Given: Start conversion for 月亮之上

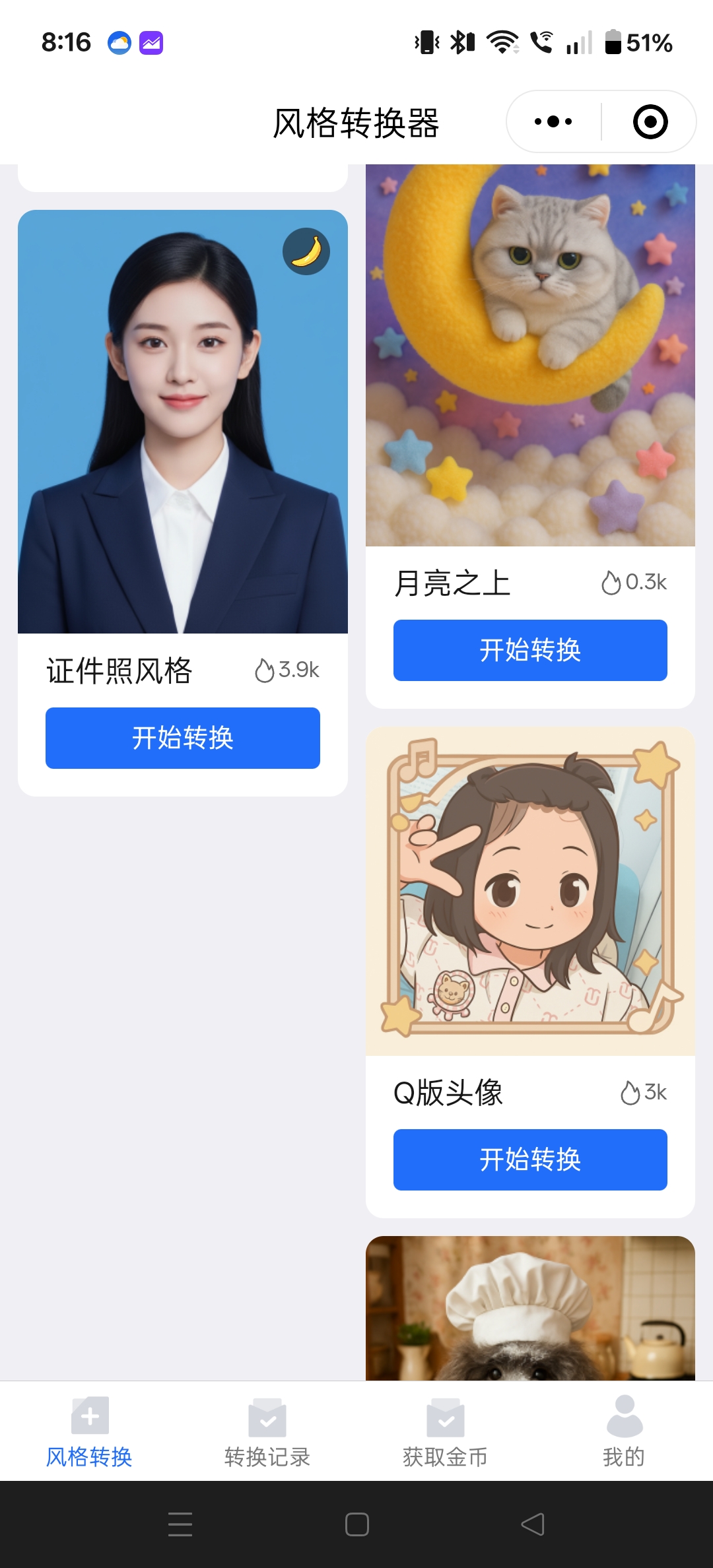Looking at the screenshot, I should (x=530, y=650).
